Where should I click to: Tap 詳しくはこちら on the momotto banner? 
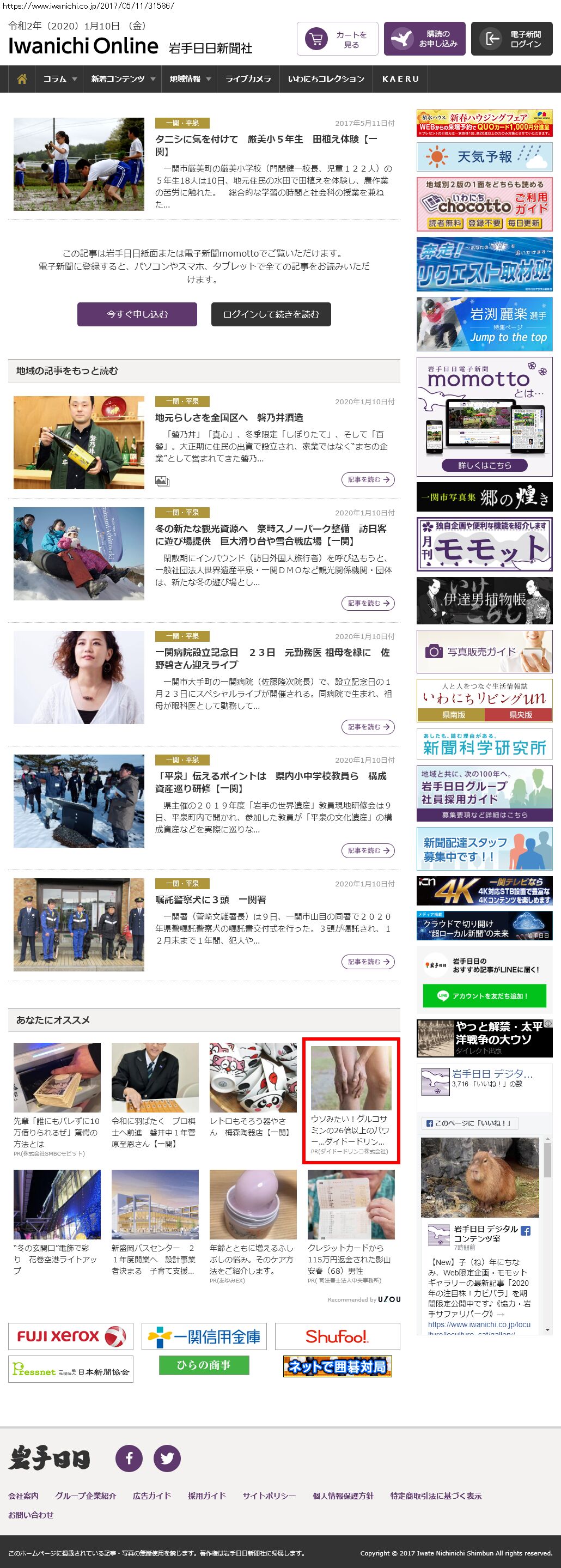484,465
